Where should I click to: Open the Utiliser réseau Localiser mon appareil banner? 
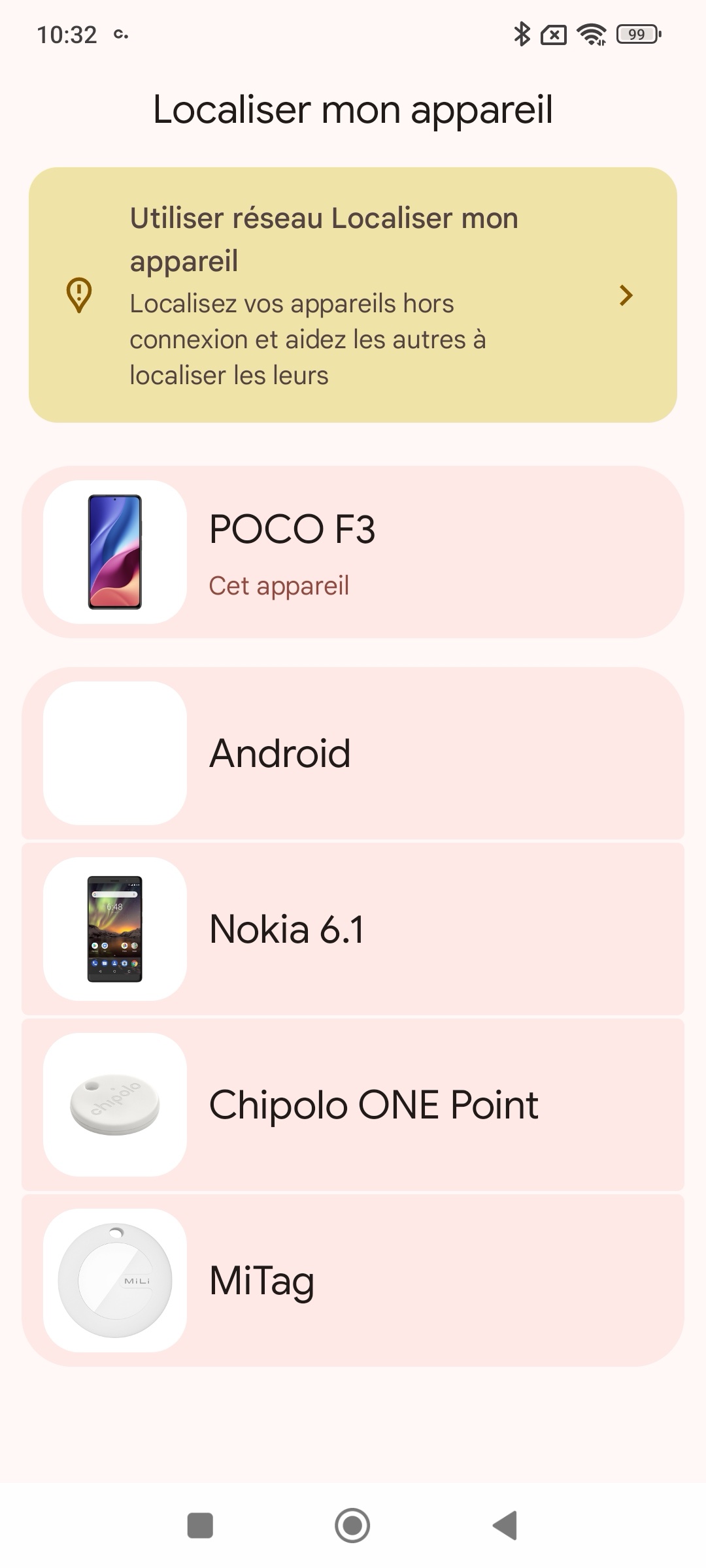(353, 295)
